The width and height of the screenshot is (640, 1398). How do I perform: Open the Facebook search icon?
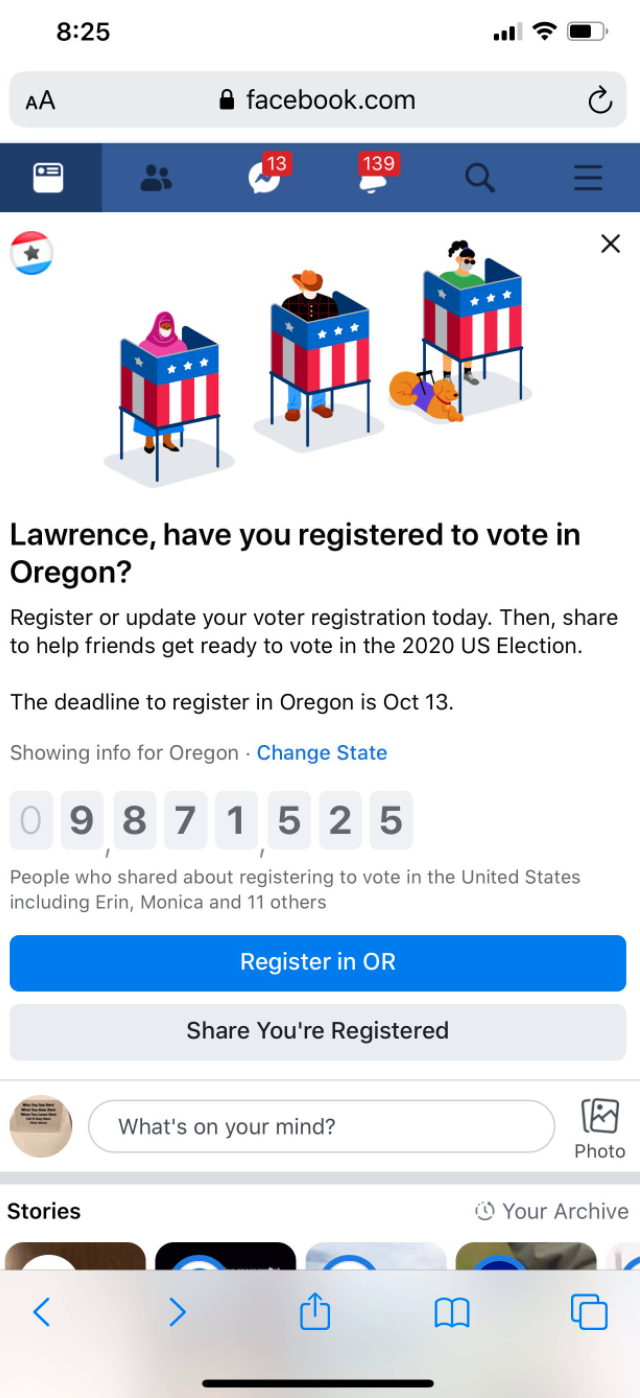coord(480,178)
